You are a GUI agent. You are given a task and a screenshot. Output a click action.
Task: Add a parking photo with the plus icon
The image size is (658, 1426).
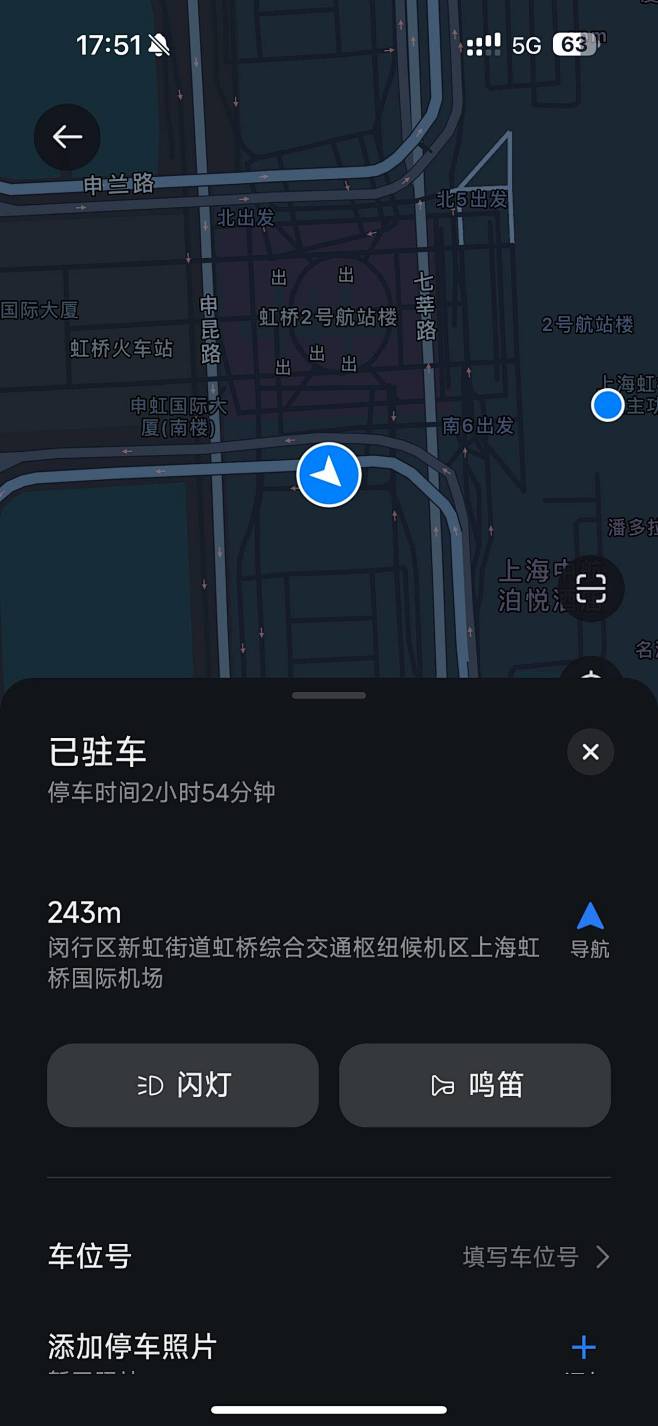tap(584, 1347)
